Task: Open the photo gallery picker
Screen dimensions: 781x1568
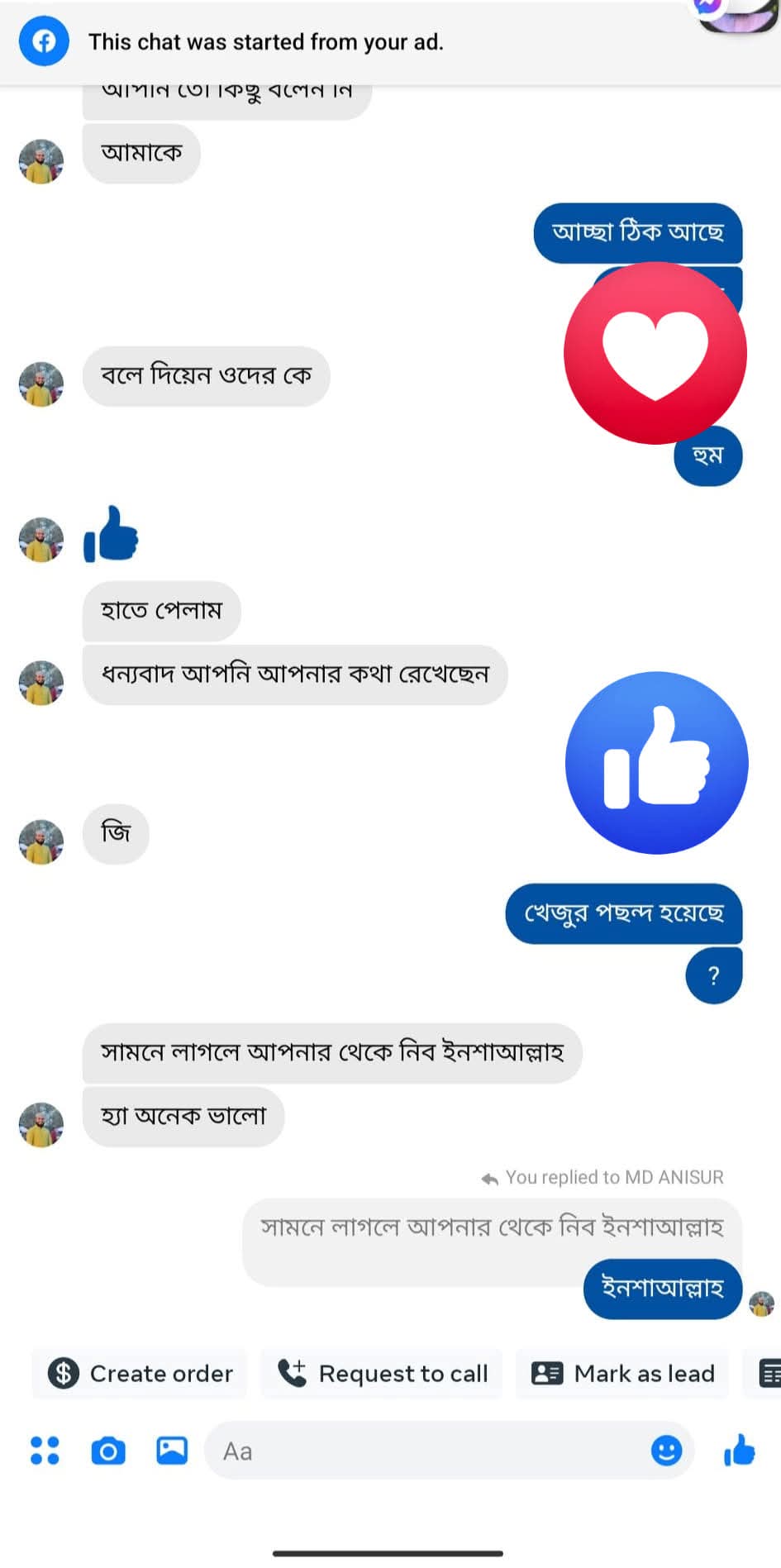Action: [172, 1450]
